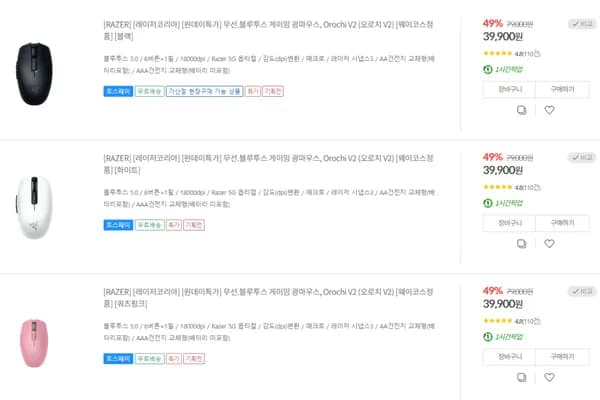Tap the copy icon under the quartz pink mouse

[x=522, y=377]
